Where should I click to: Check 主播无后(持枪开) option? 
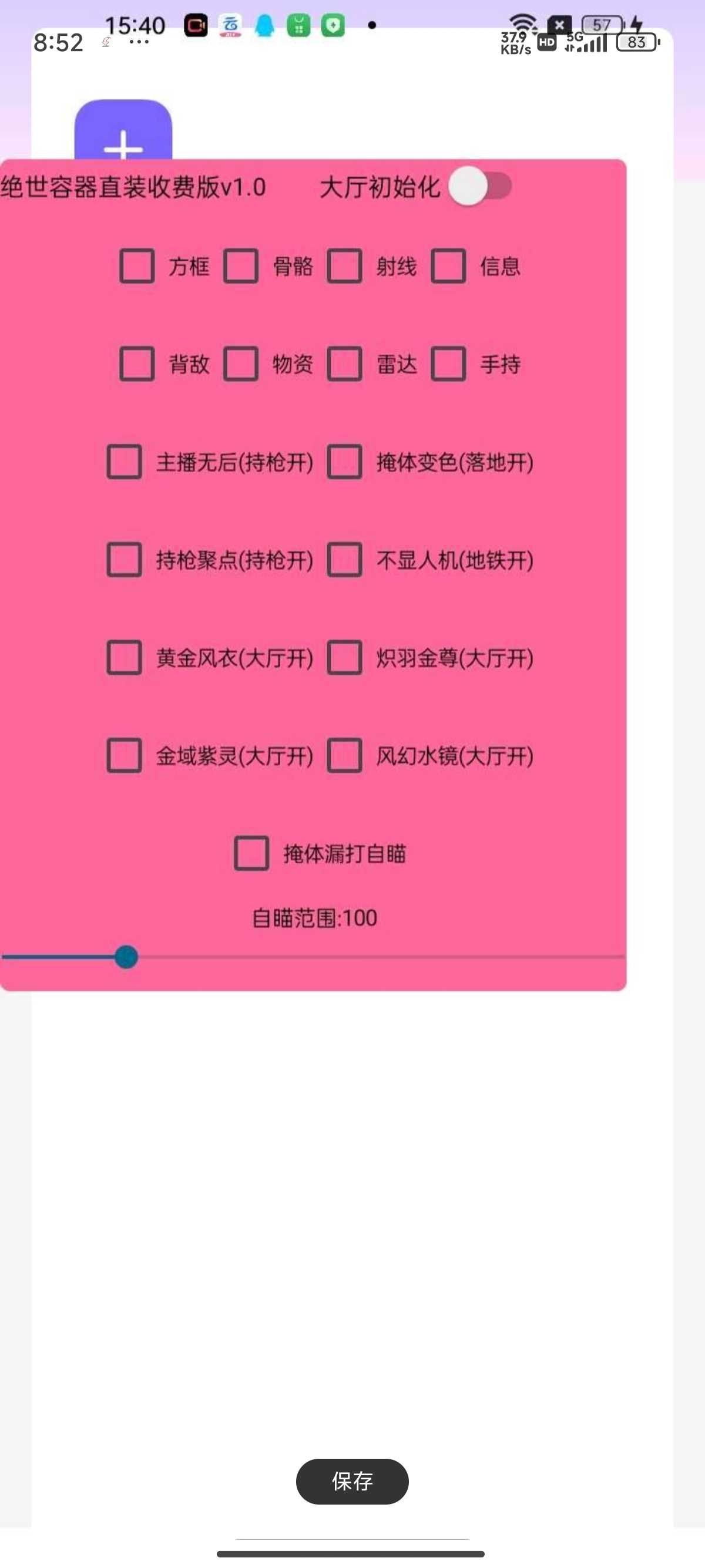pos(124,462)
